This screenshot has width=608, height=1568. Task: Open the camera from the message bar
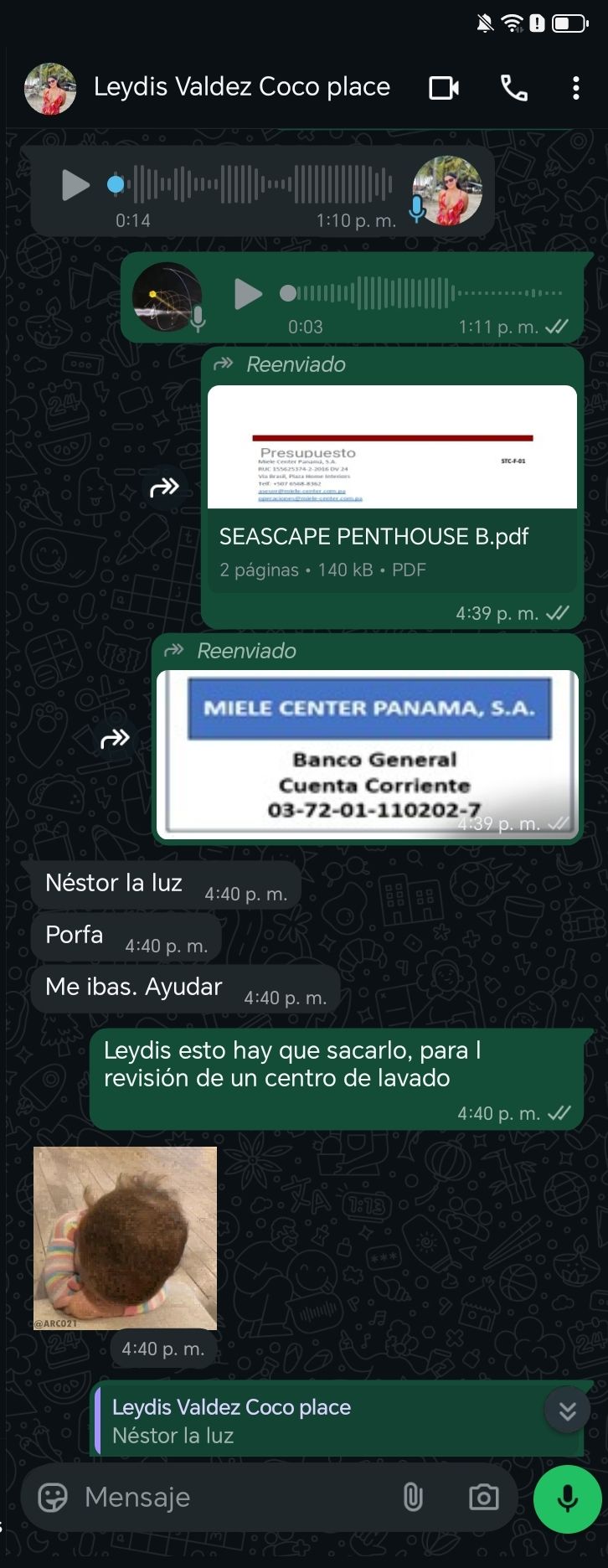(483, 1498)
